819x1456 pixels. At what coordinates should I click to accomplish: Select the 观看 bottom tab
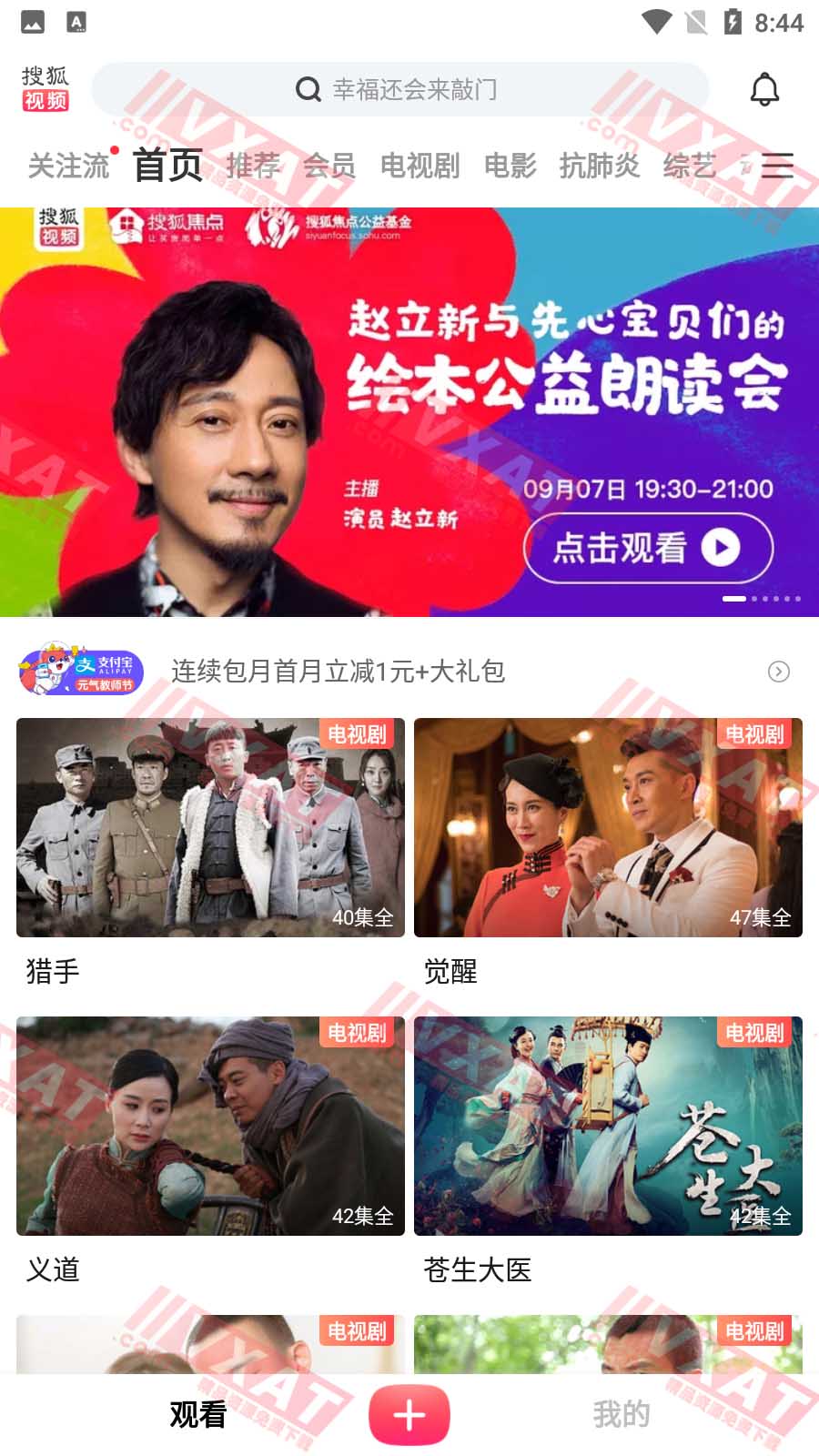click(x=197, y=1414)
